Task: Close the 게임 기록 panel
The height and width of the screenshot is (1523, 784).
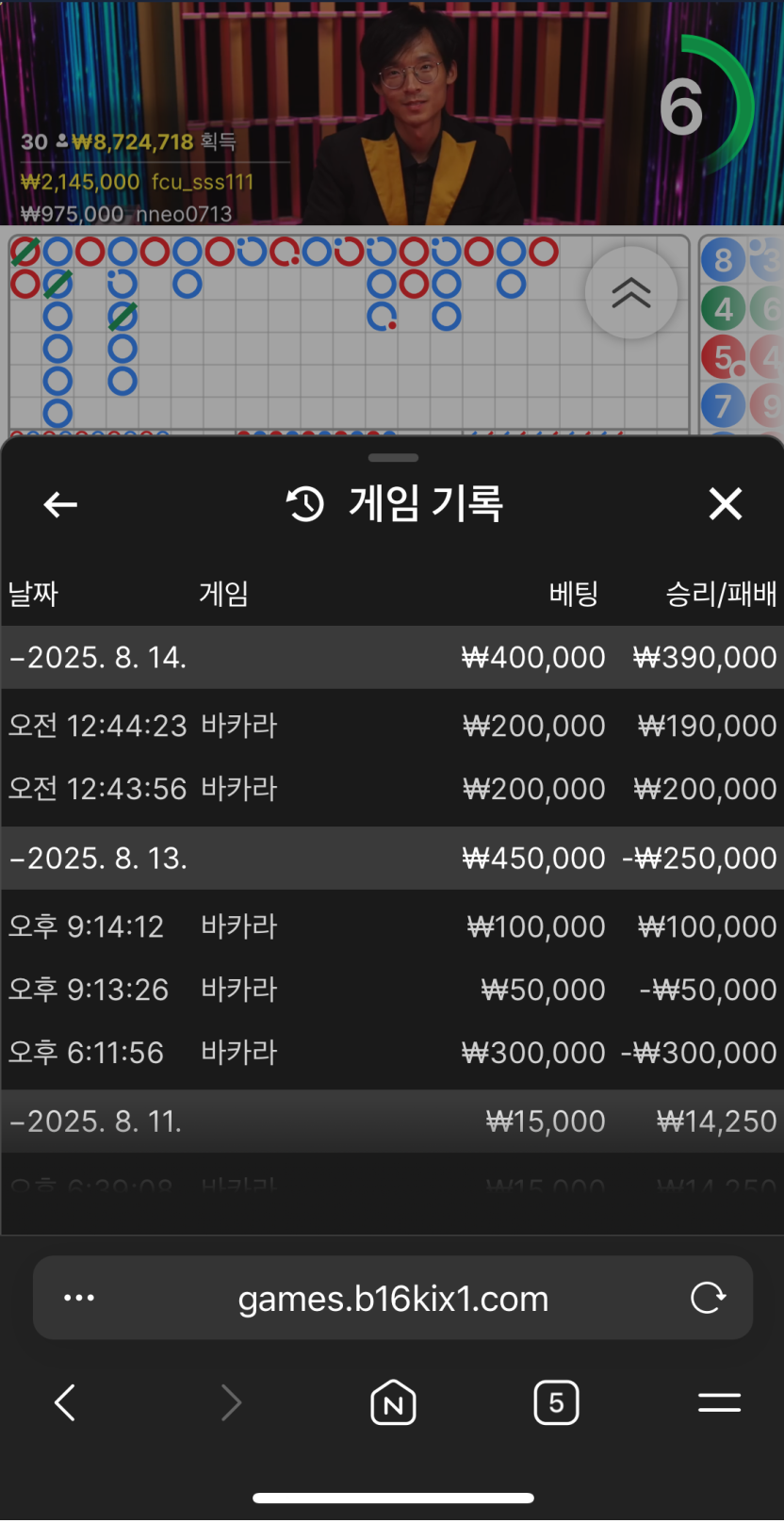Action: tap(725, 504)
